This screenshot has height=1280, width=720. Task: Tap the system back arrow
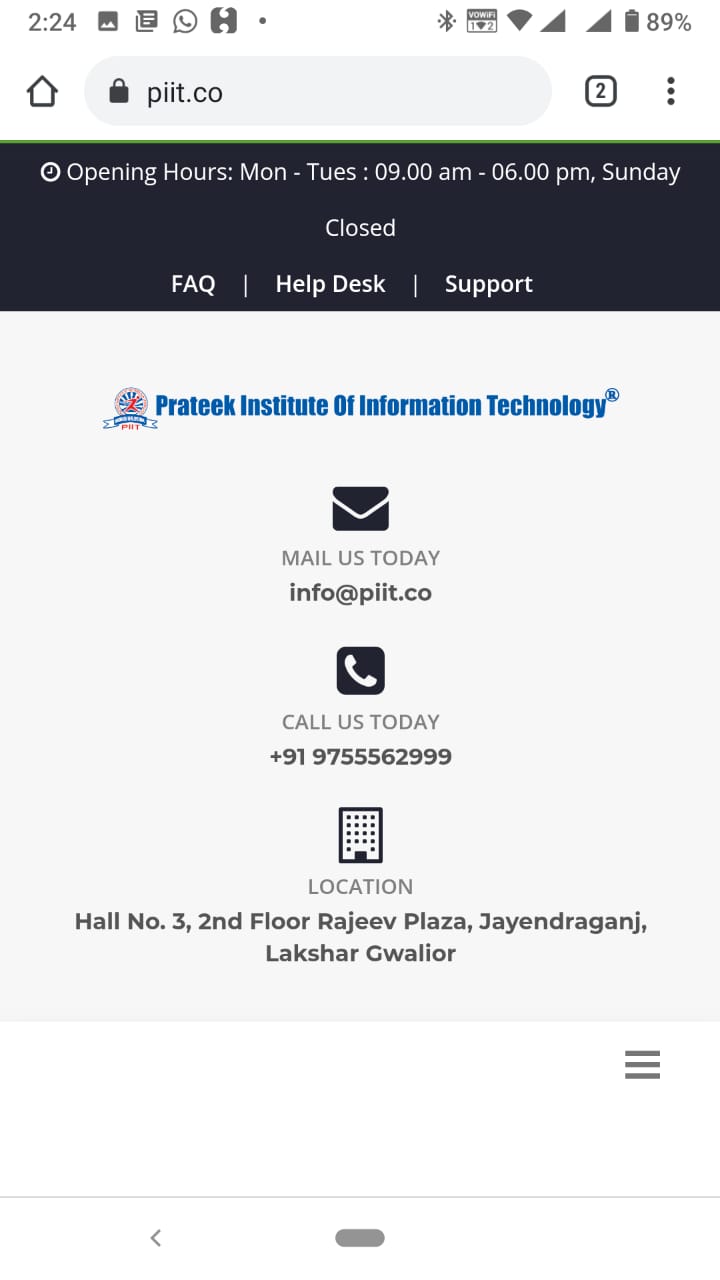(x=156, y=1238)
